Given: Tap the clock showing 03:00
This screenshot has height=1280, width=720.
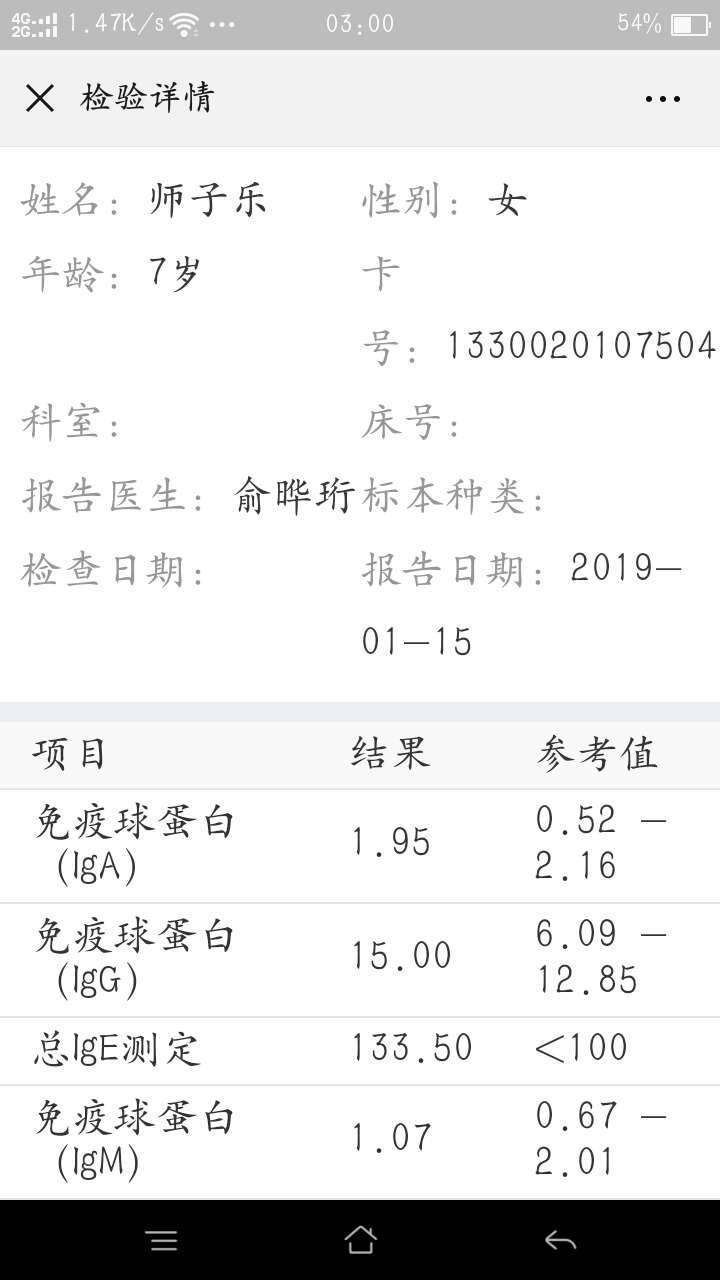Looking at the screenshot, I should (360, 22).
